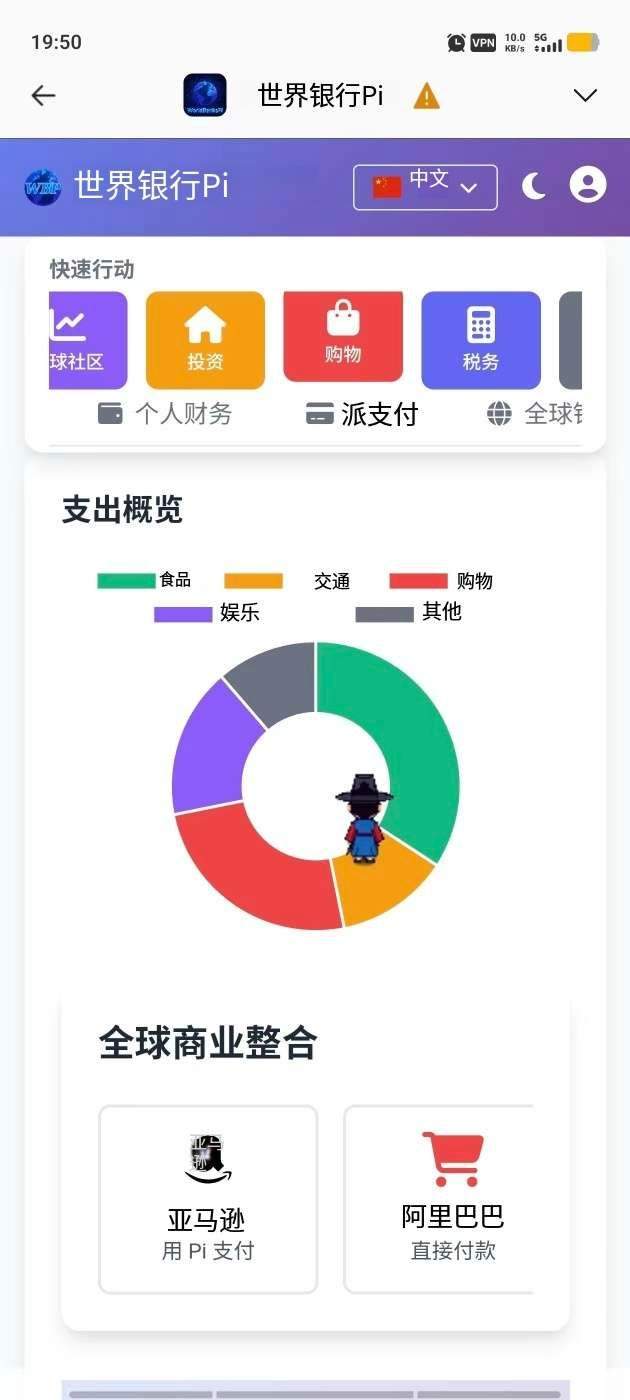The height and width of the screenshot is (1400, 630).
Task: Toggle the 其他 legend item
Action: point(409,612)
